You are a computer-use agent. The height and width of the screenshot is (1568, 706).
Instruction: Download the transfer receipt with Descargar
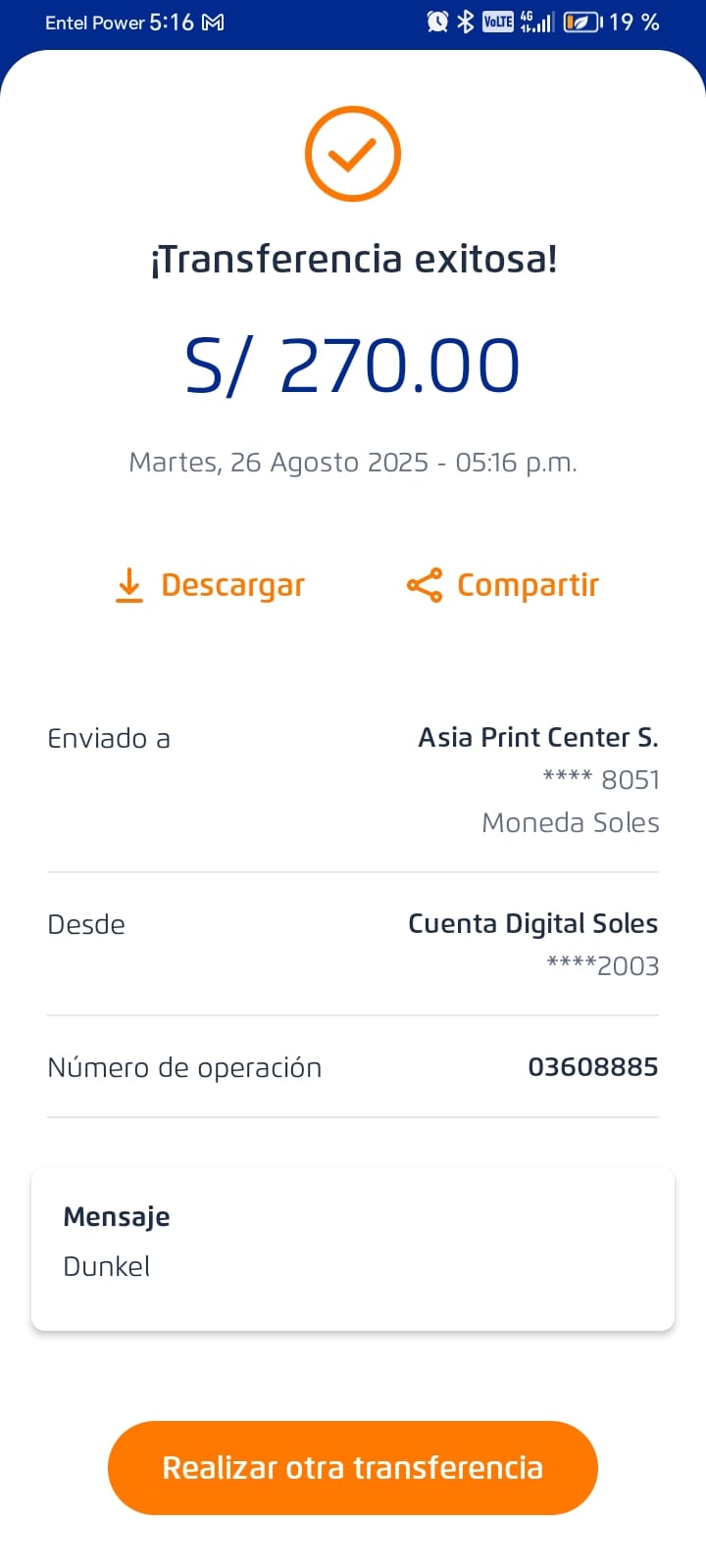point(211,585)
